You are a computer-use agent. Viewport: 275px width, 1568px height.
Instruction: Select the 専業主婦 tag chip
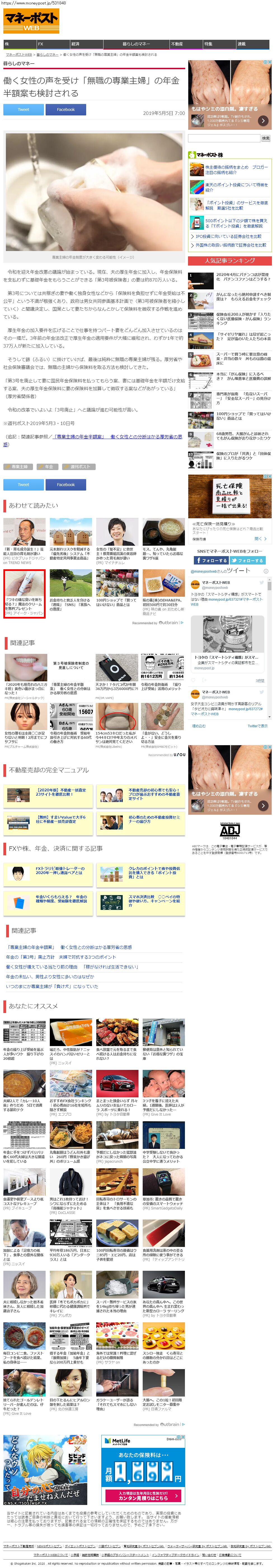point(19,466)
